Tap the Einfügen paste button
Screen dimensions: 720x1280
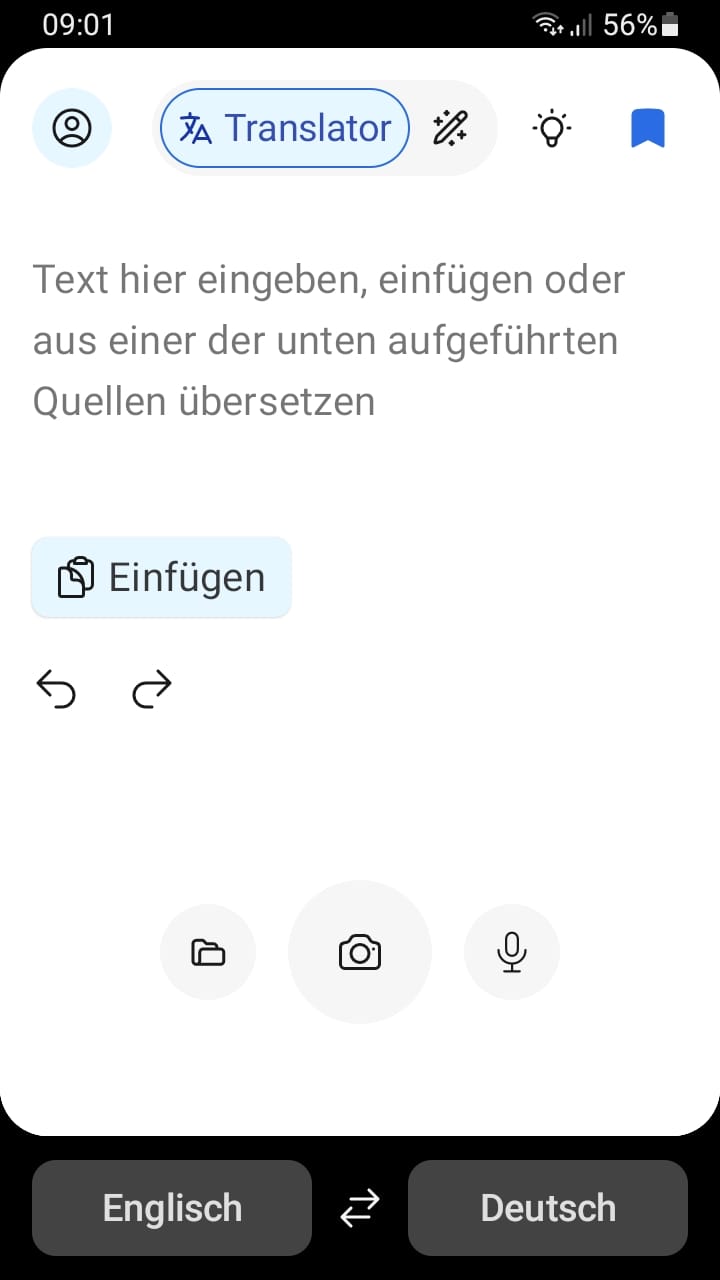[x=162, y=578]
